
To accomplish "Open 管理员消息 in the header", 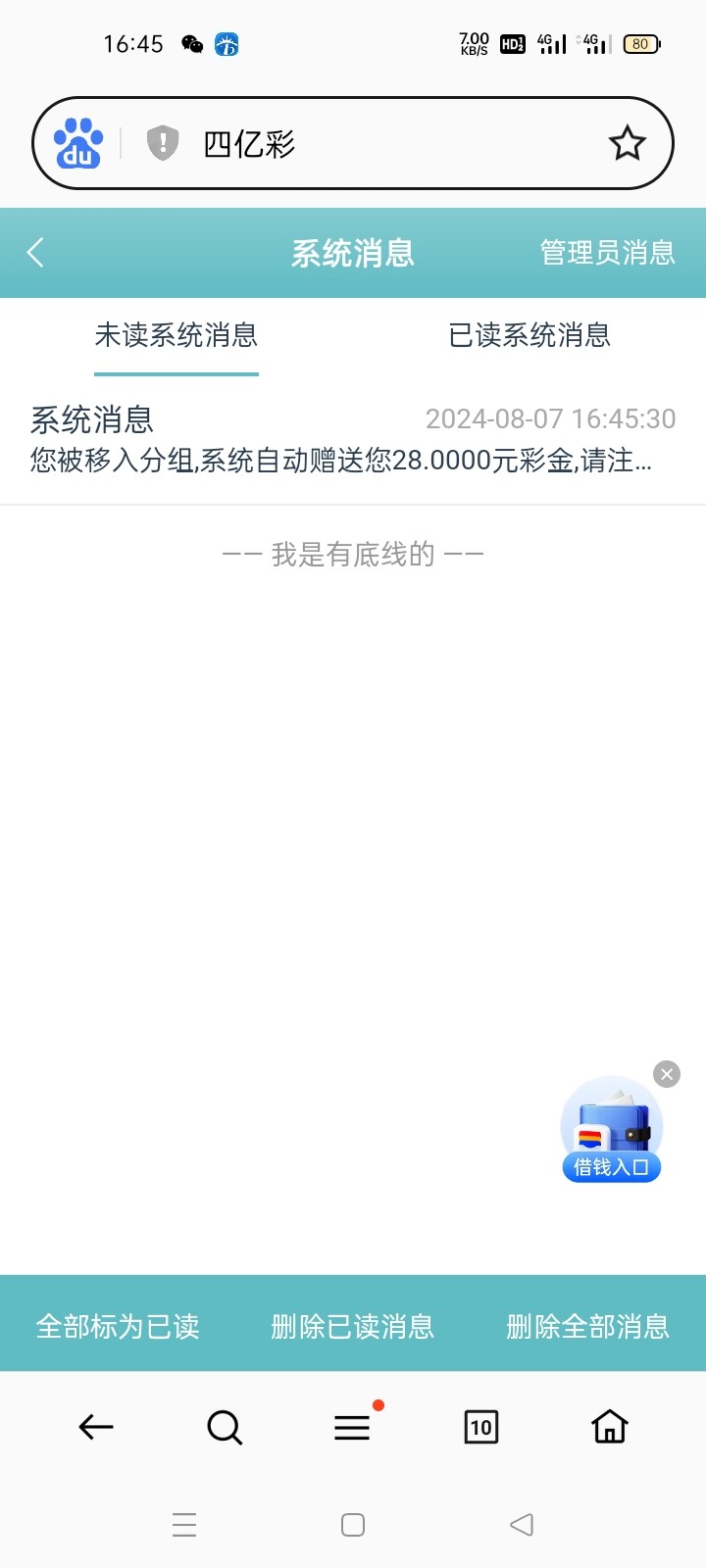I will click(x=607, y=253).
